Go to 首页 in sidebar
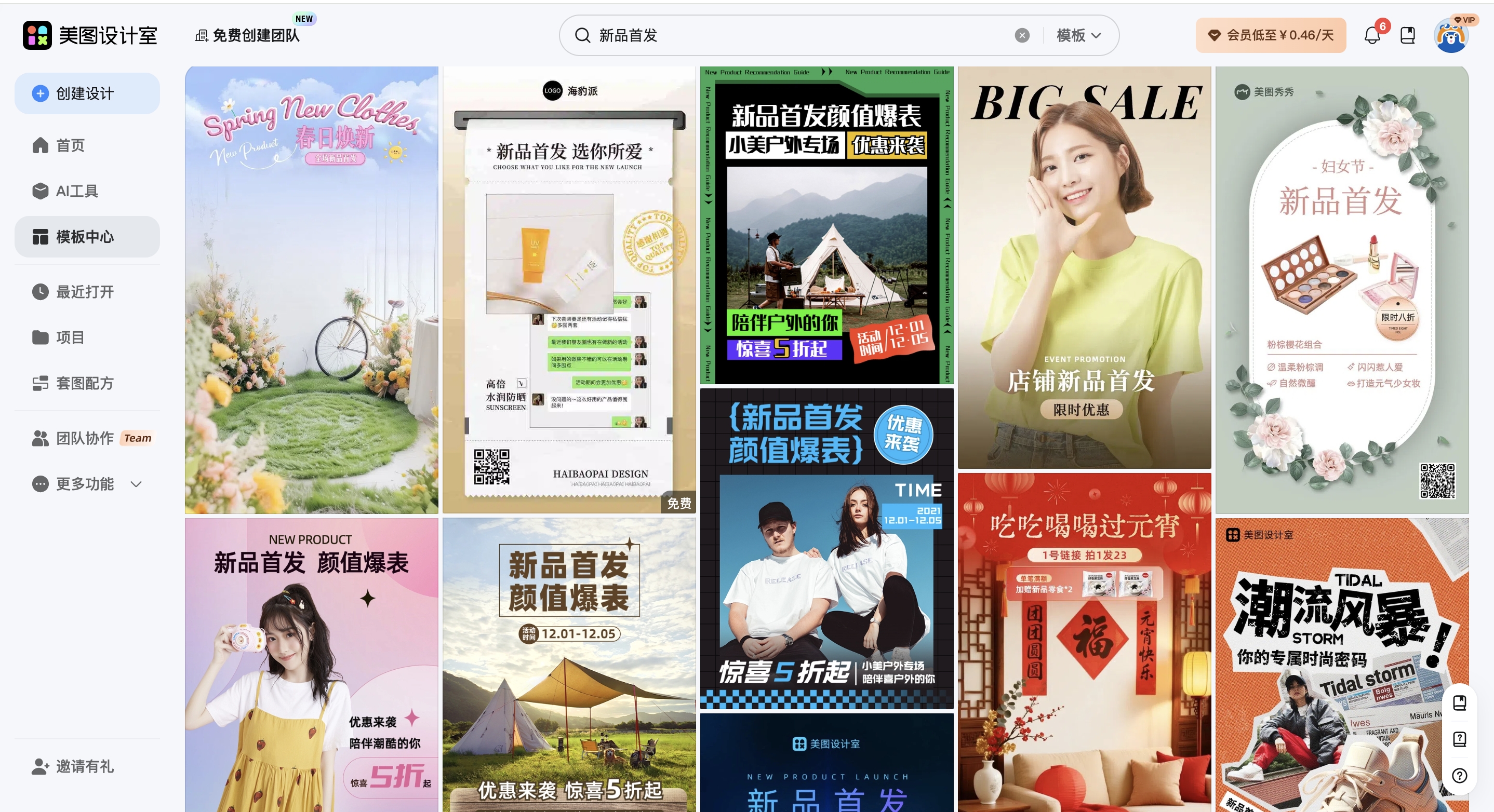 coord(70,145)
